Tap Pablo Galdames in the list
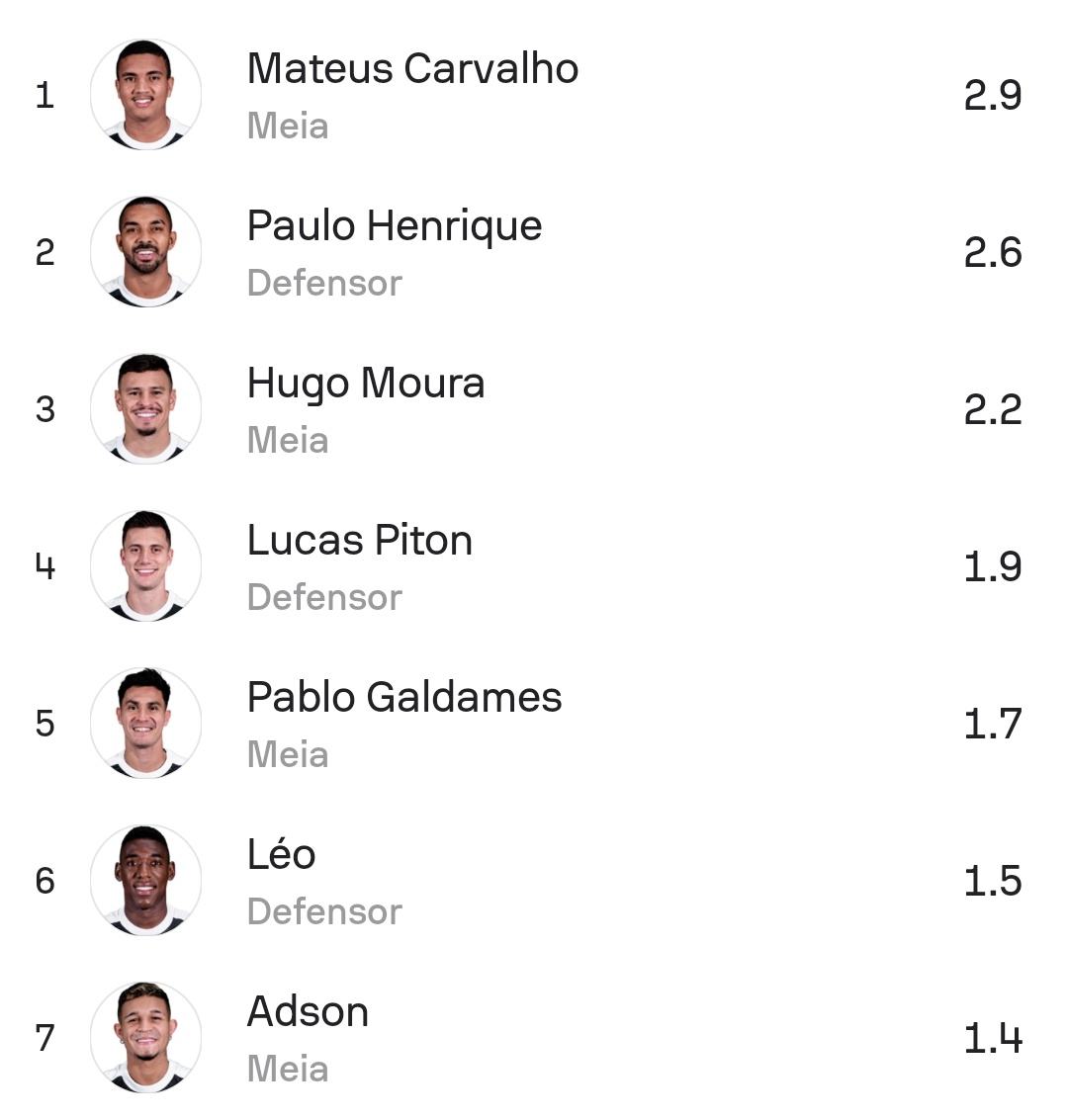The width and height of the screenshot is (1068, 1120). point(403,698)
